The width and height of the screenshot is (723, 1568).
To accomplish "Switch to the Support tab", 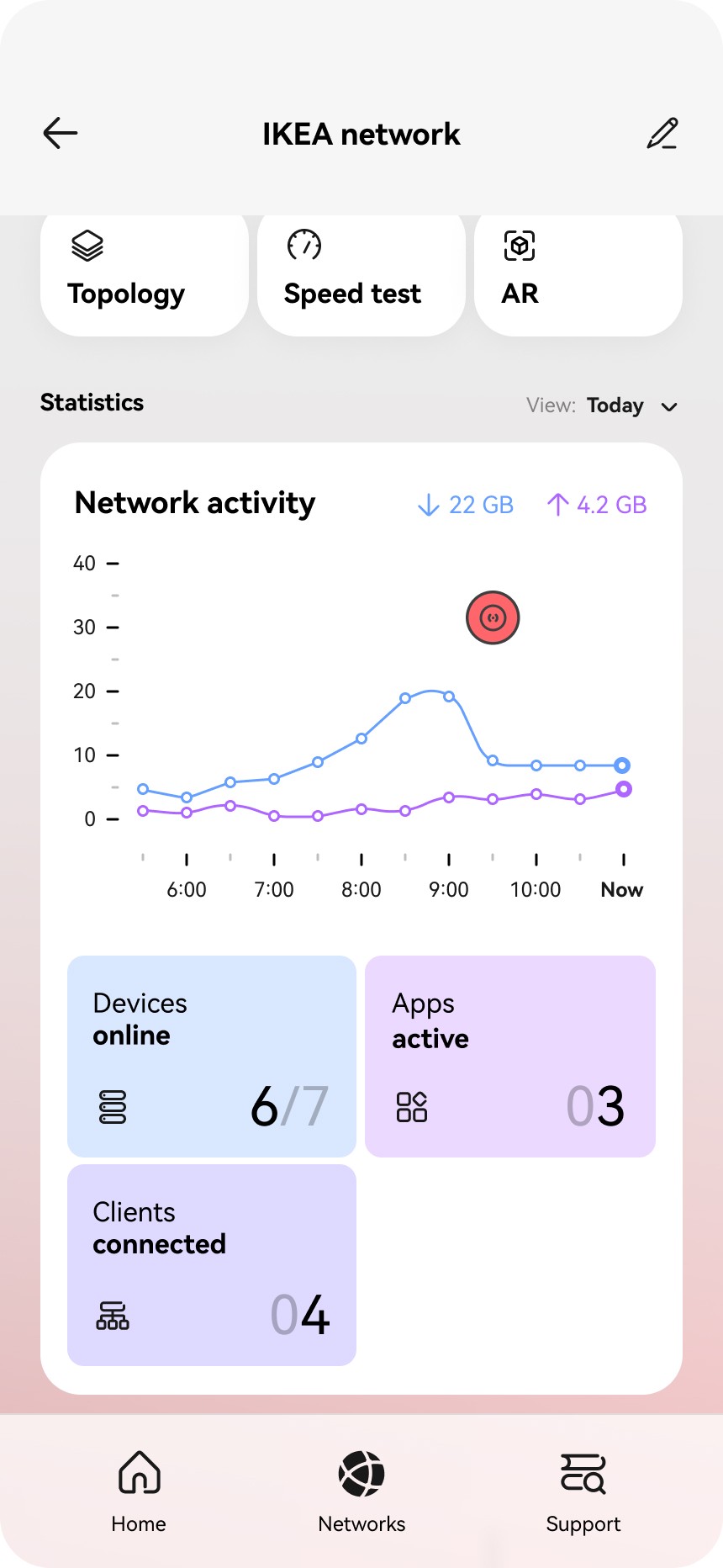I will pos(583,1491).
